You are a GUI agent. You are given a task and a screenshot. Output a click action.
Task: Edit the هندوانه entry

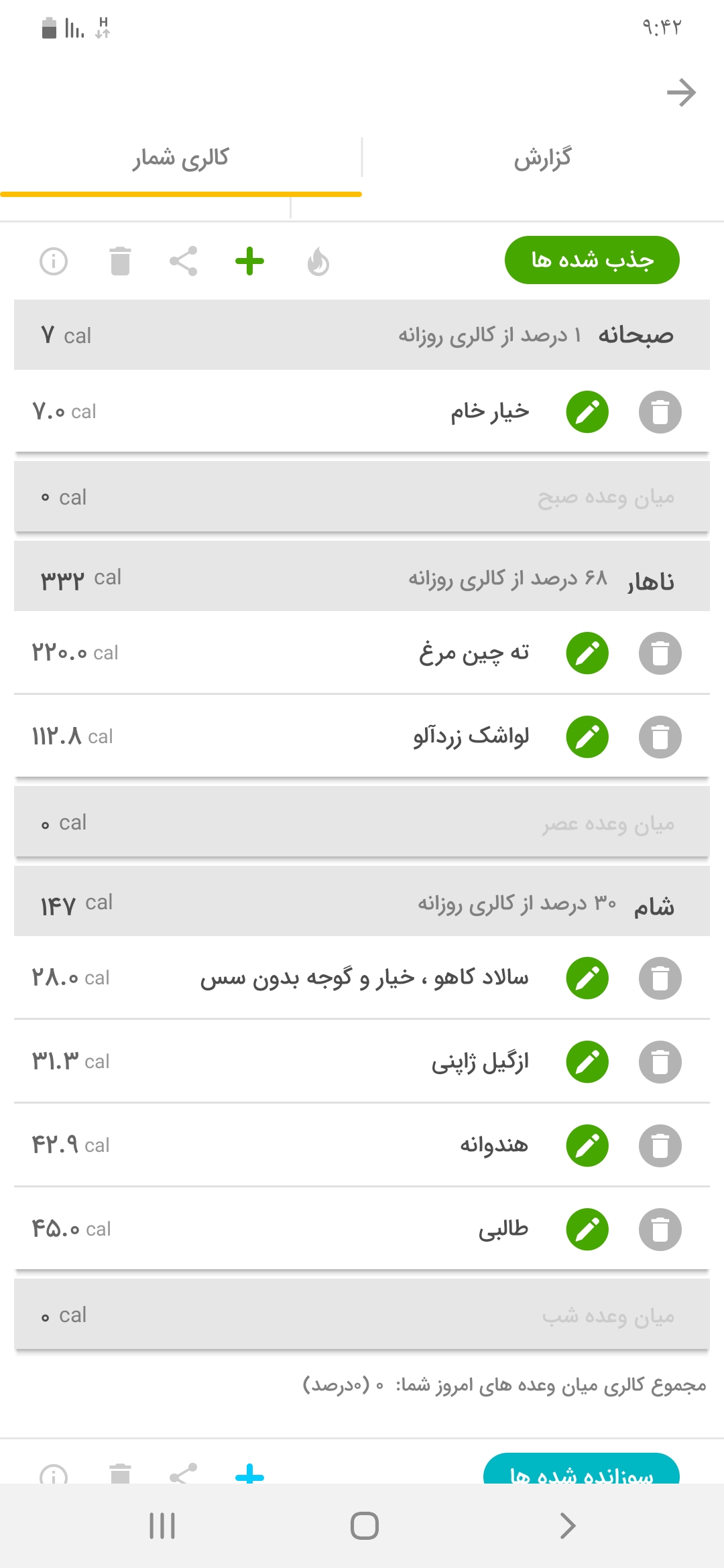(587, 1146)
